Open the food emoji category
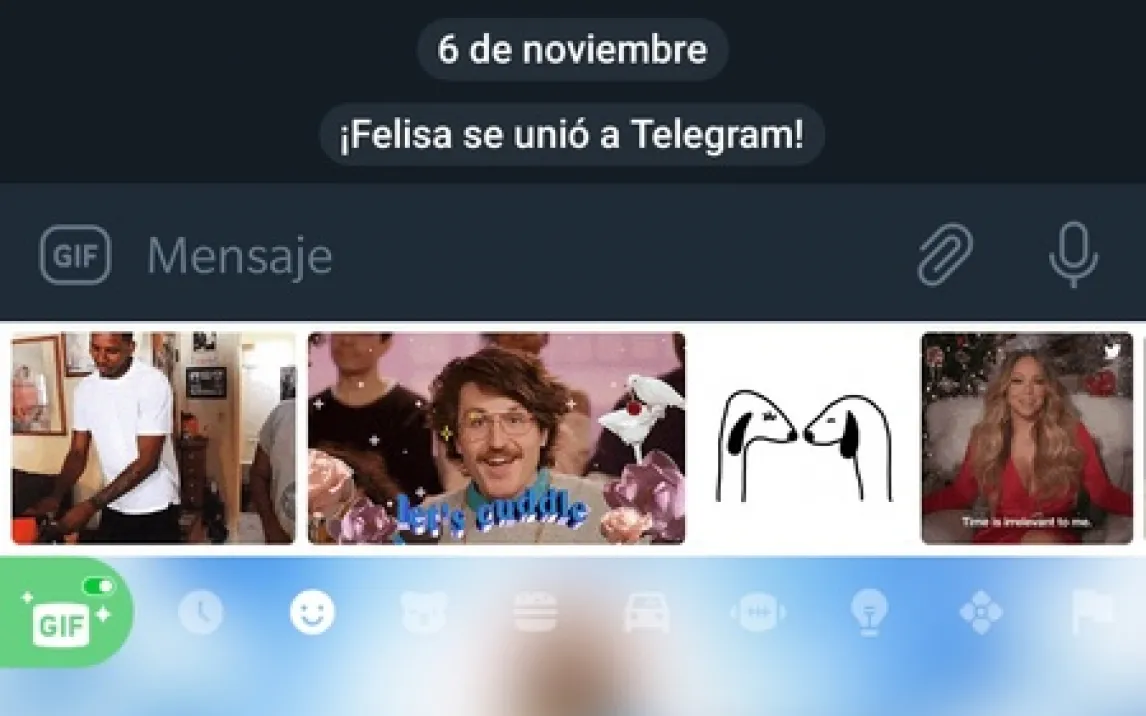Viewport: 1146px width, 716px height. [535, 611]
